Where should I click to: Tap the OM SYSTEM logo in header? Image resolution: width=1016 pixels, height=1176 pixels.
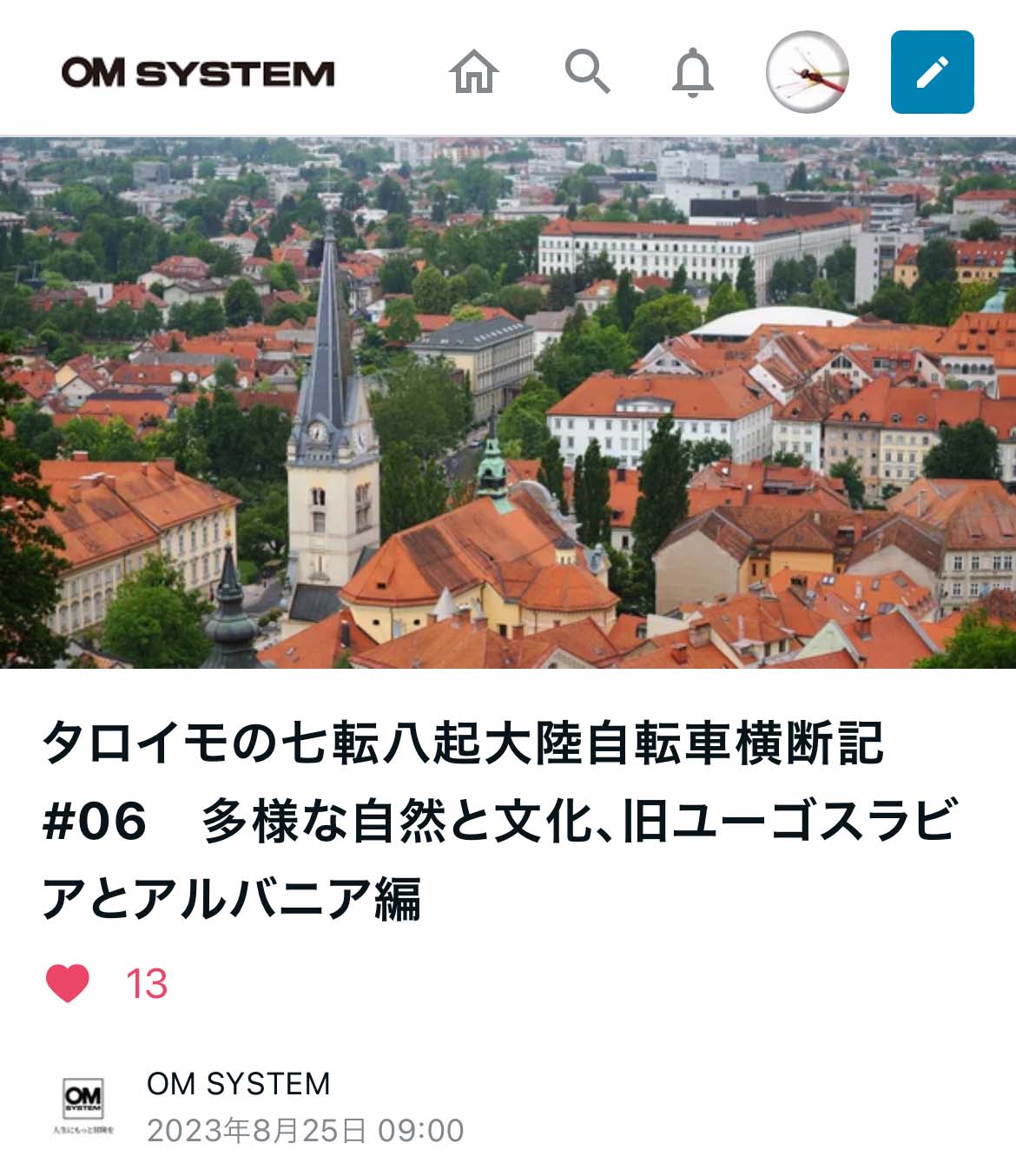[x=198, y=73]
